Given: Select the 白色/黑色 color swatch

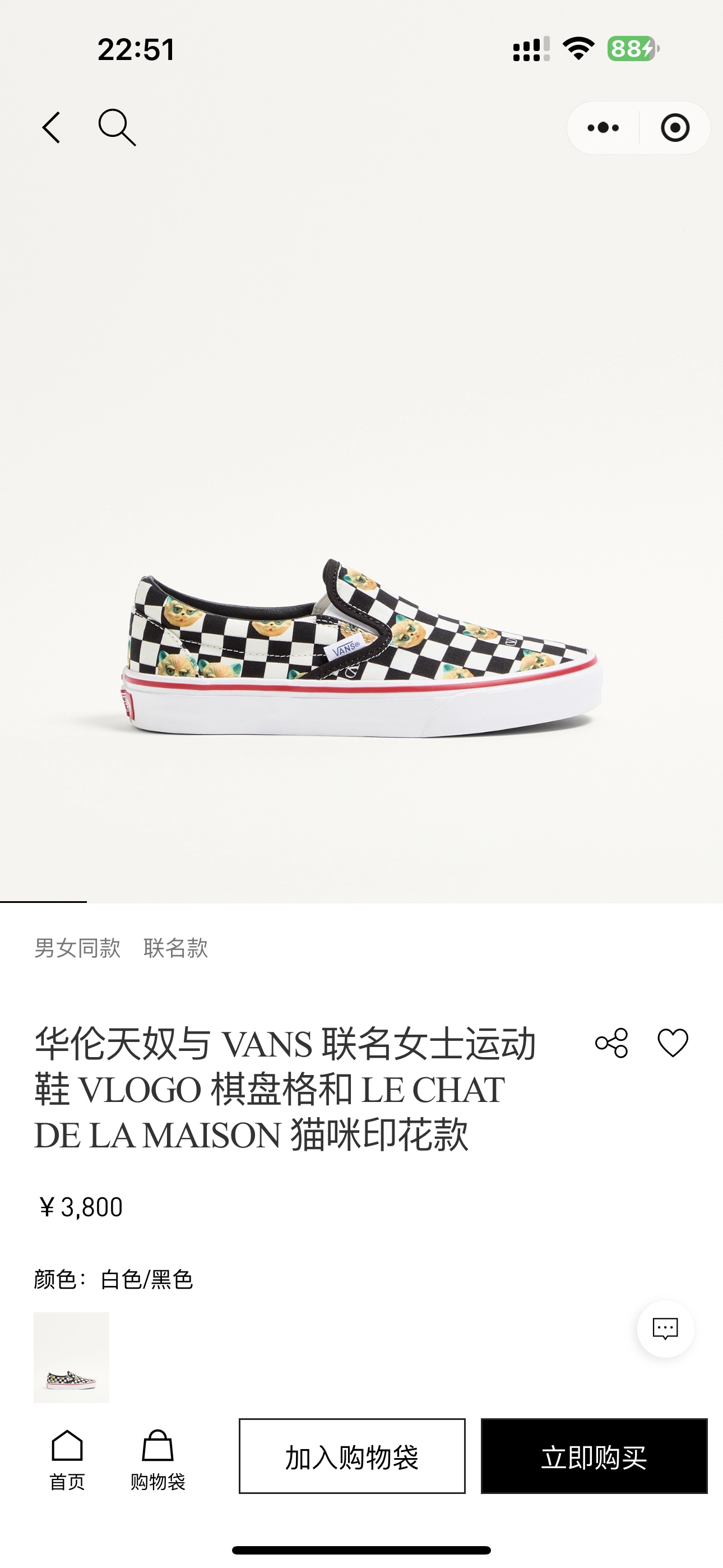Looking at the screenshot, I should pos(71,1357).
